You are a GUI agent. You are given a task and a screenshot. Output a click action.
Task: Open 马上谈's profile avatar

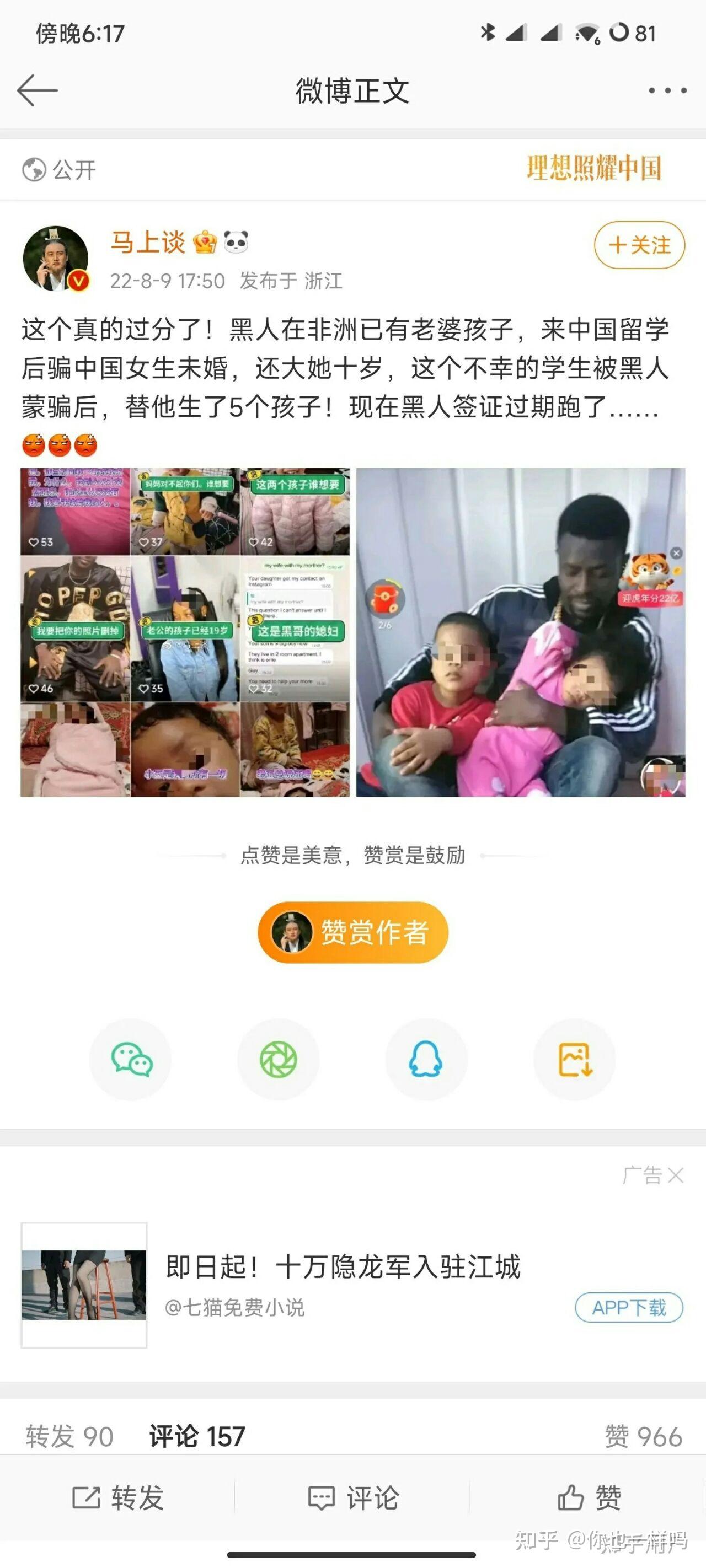tap(56, 259)
